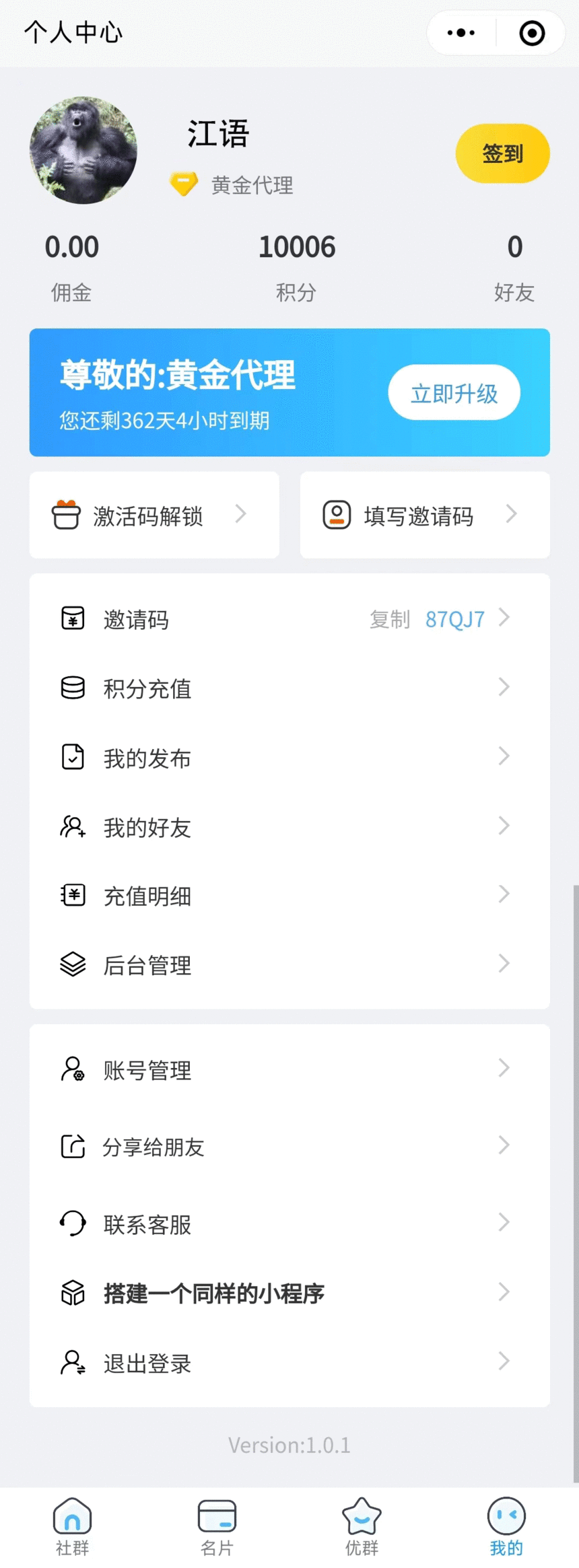This screenshot has width=579, height=1568.
Task: Click the yellow 黄金代理 badge icon
Action: 183,182
